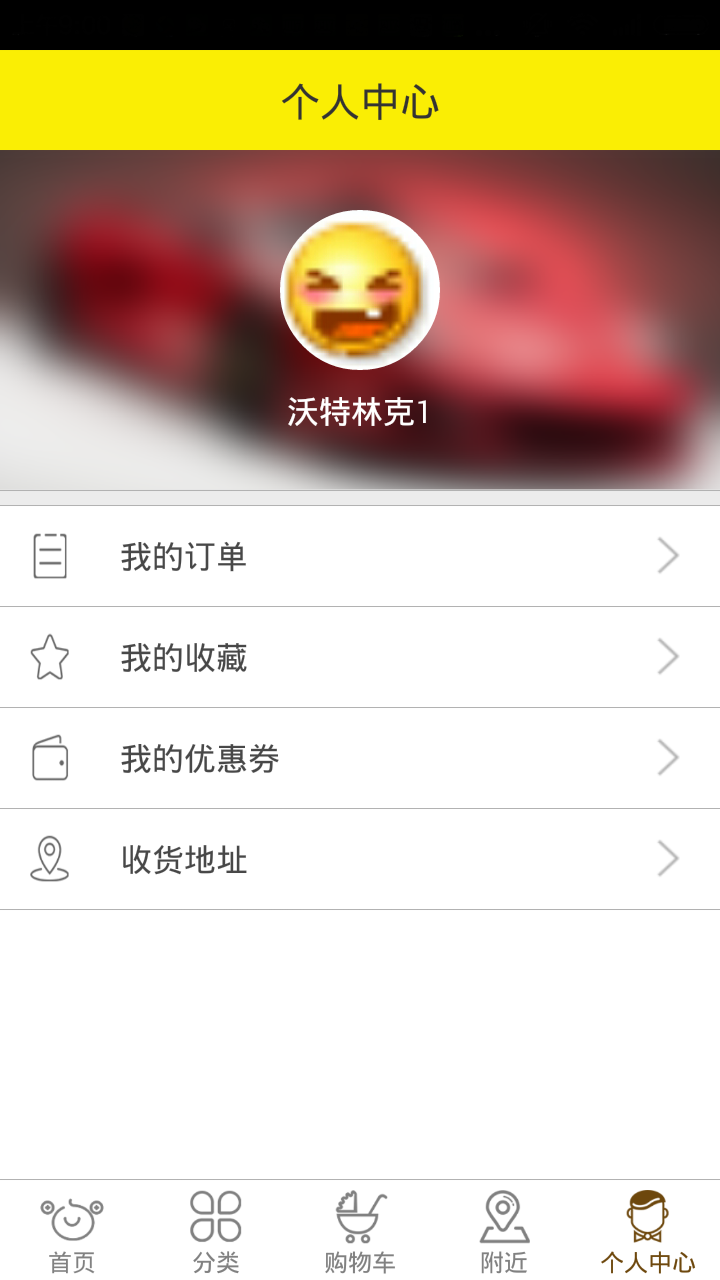This screenshot has width=720, height=1280.
Task: Switch to the 分类 categories tab
Action: [x=216, y=1231]
